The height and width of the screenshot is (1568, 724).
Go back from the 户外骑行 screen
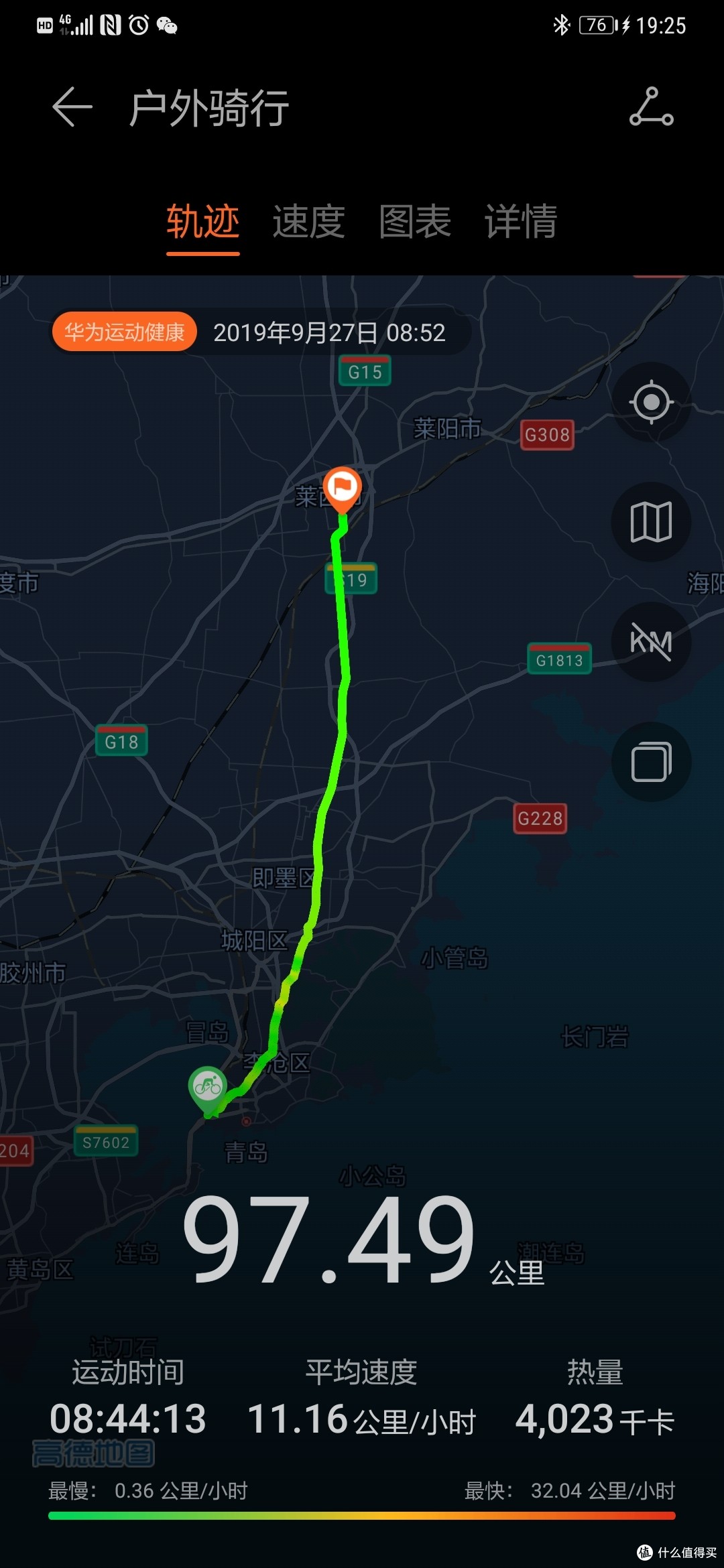click(x=72, y=107)
